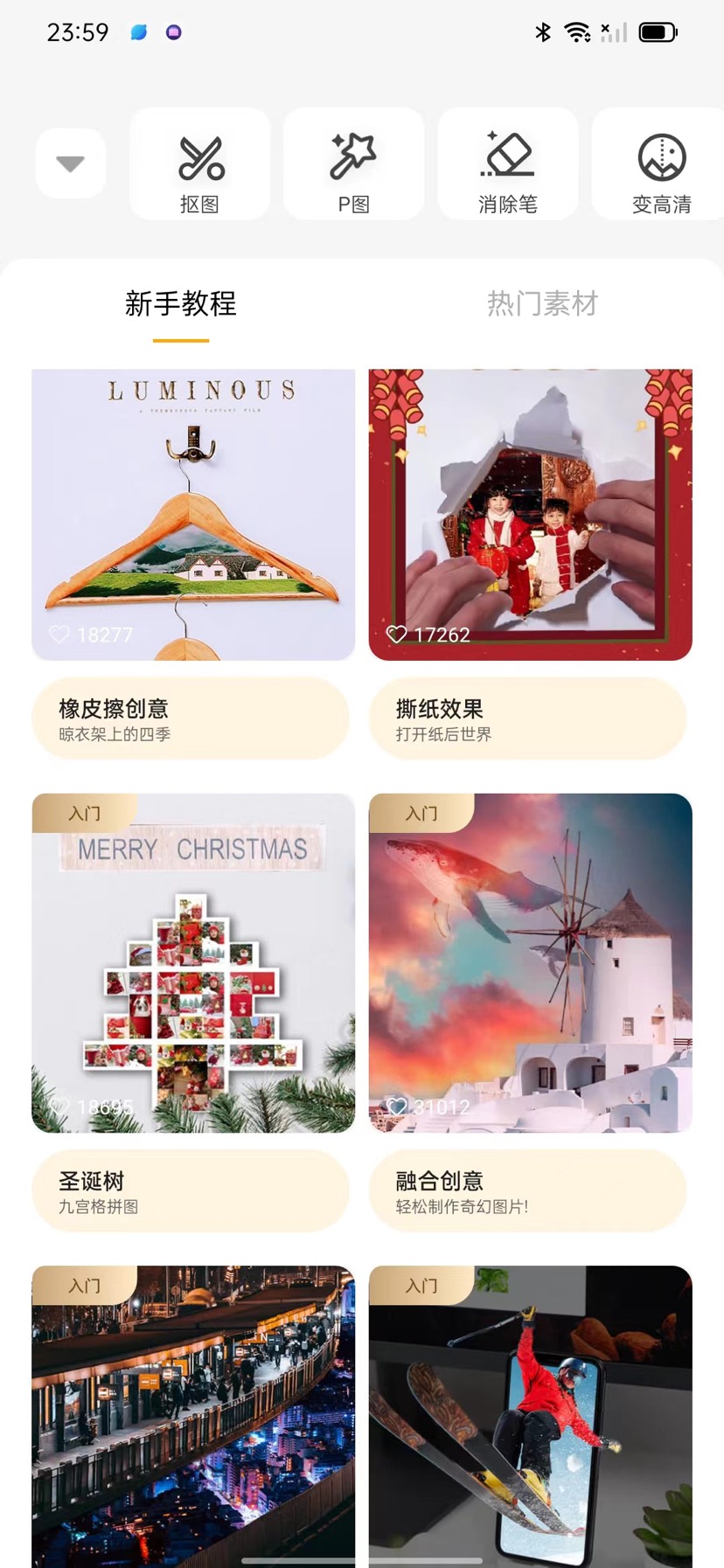
Task: Tap the 融合创意 button
Action: [x=527, y=1191]
